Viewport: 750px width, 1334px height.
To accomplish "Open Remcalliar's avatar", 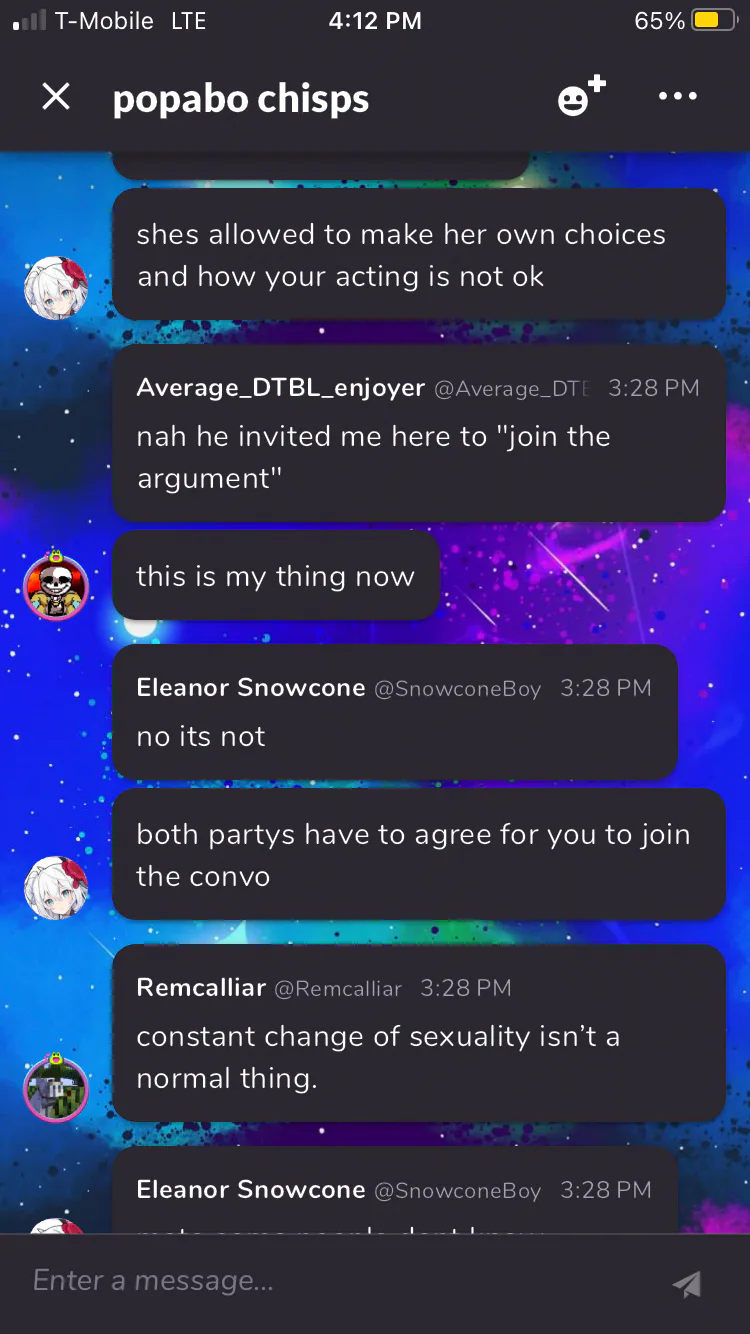I will (x=56, y=1088).
